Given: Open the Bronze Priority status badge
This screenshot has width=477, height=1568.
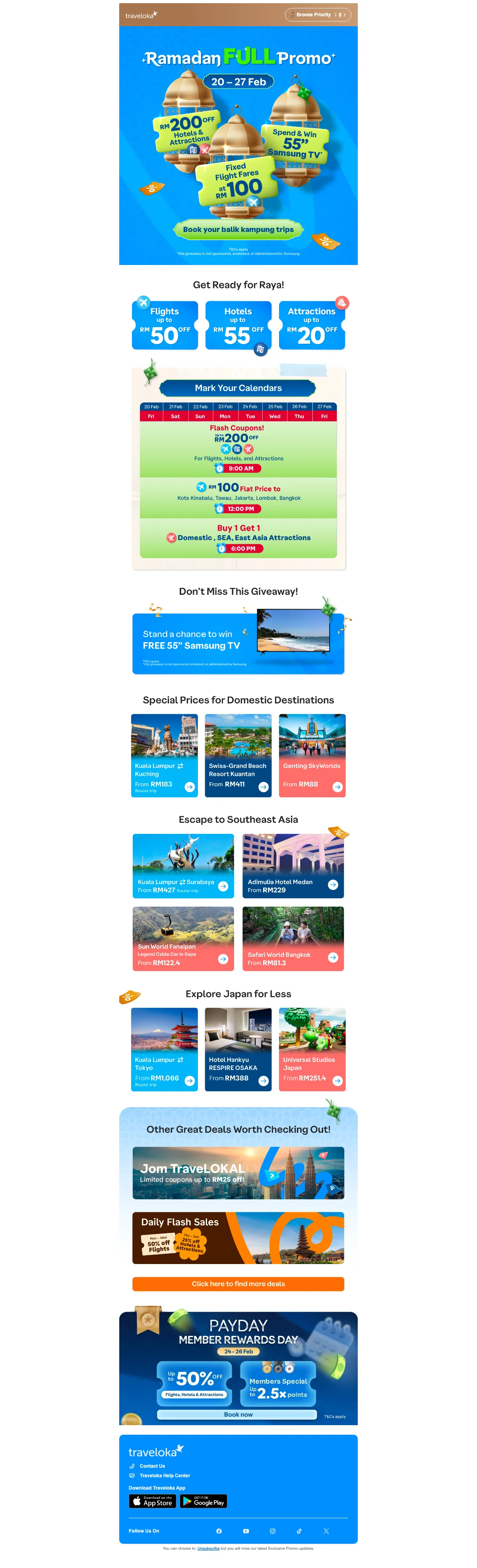Looking at the screenshot, I should pos(318,15).
